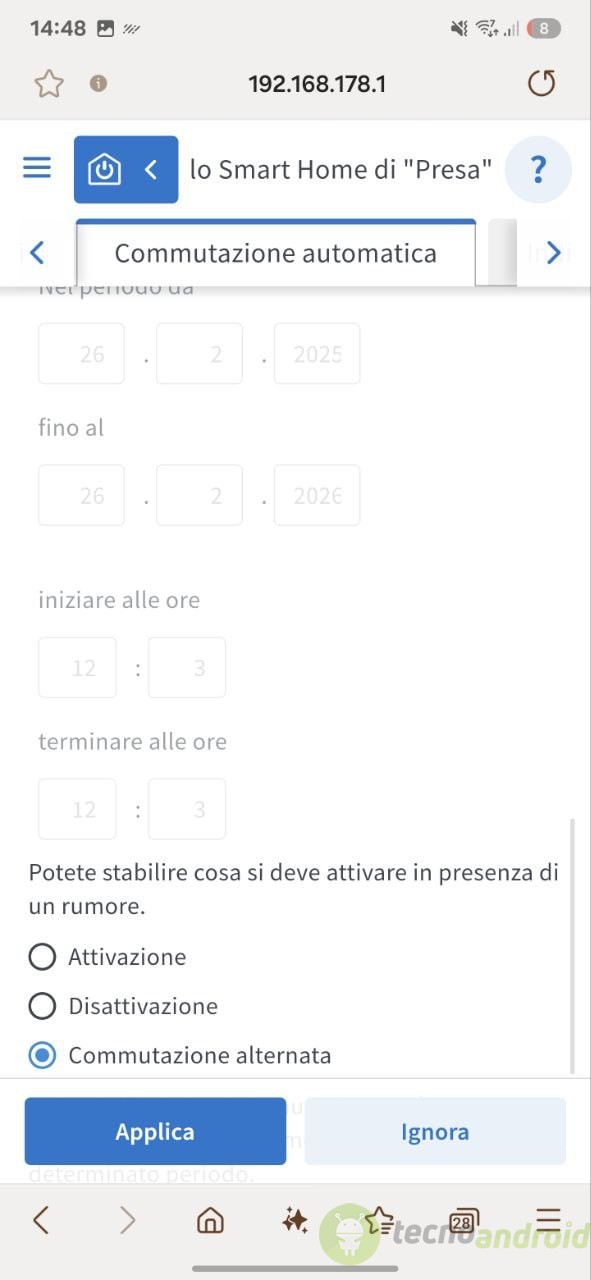
Task: Show next tab with right arrow
Action: click(553, 252)
